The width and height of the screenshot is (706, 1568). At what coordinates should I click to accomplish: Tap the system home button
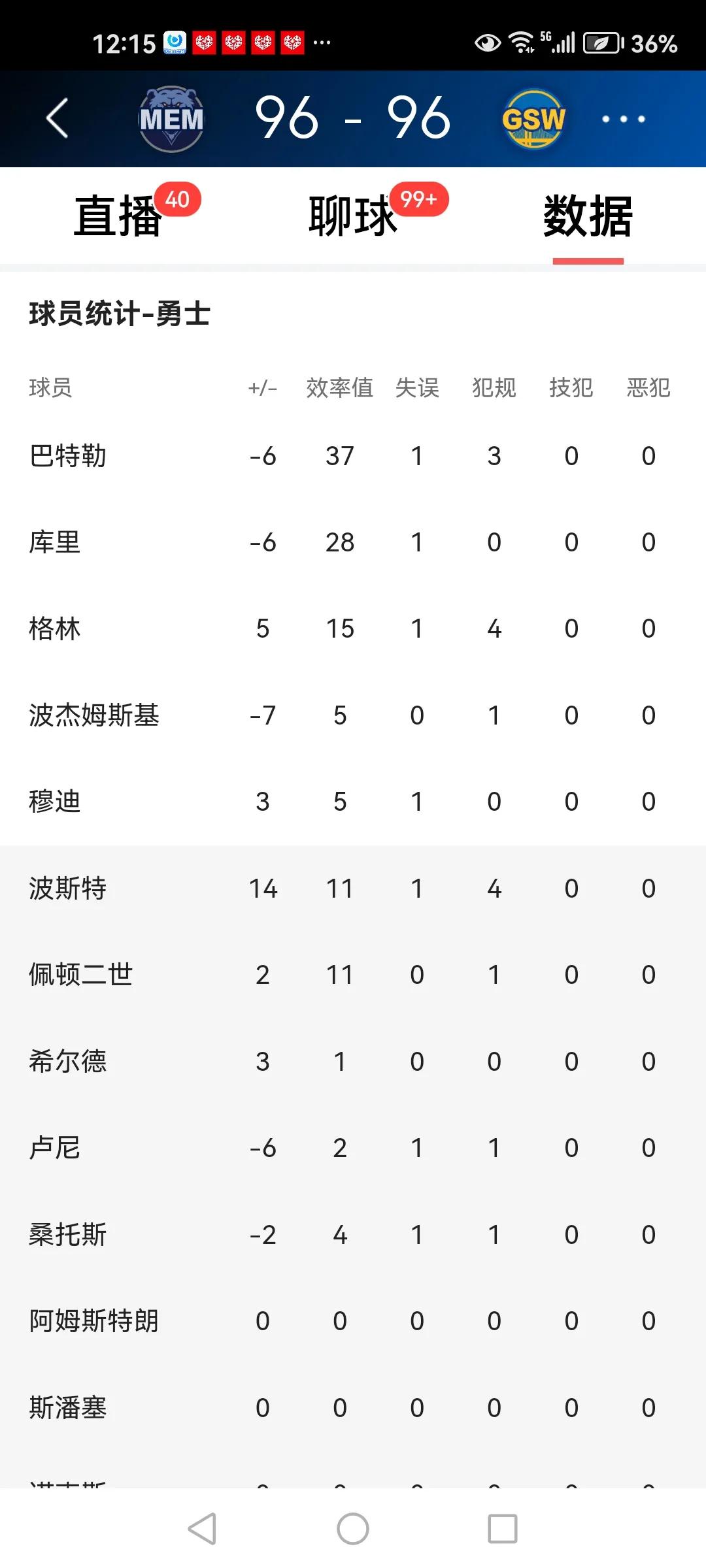[x=353, y=1529]
